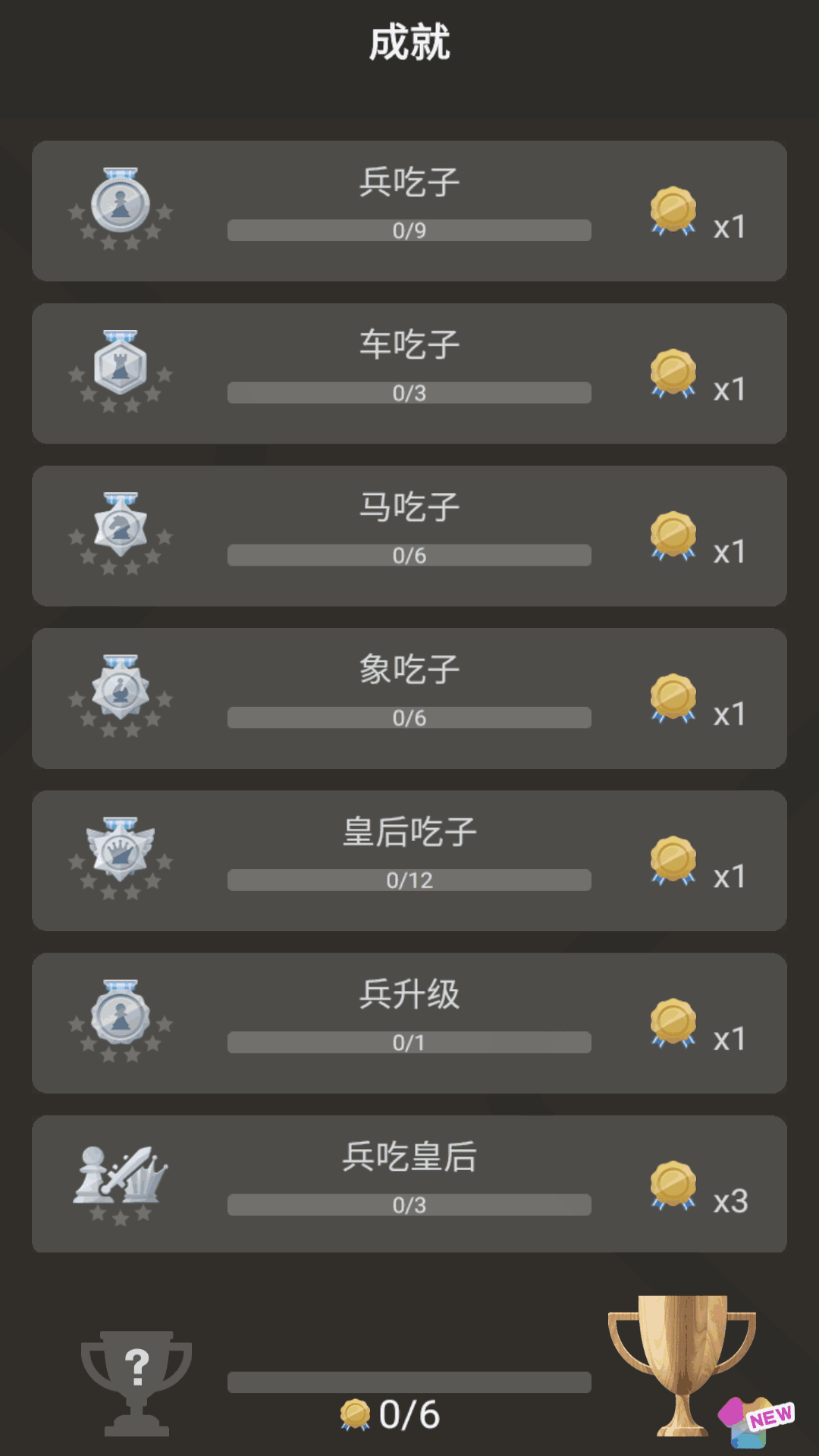Open the 皇后吃子 achievement card
819x1456 pixels.
coord(409,861)
